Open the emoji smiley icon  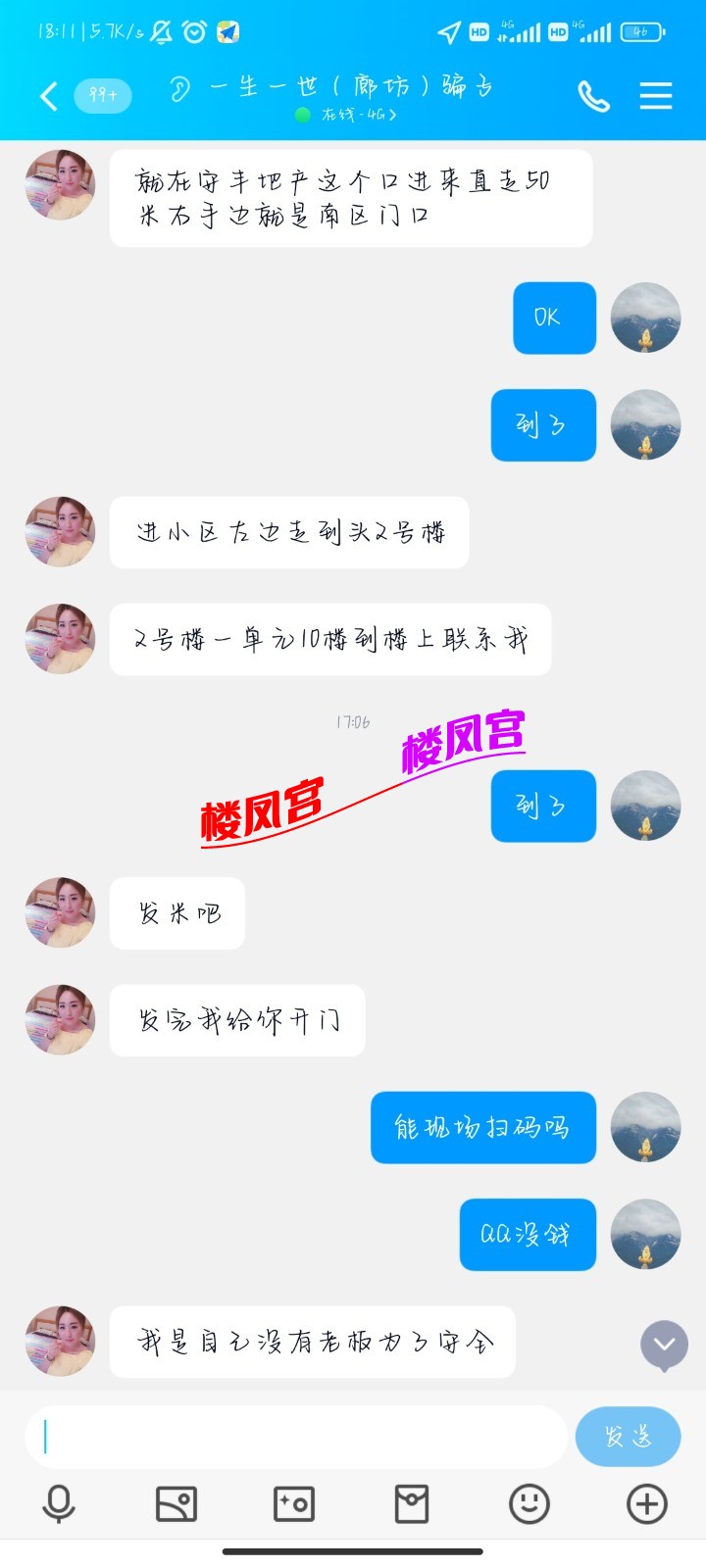pos(529,1502)
